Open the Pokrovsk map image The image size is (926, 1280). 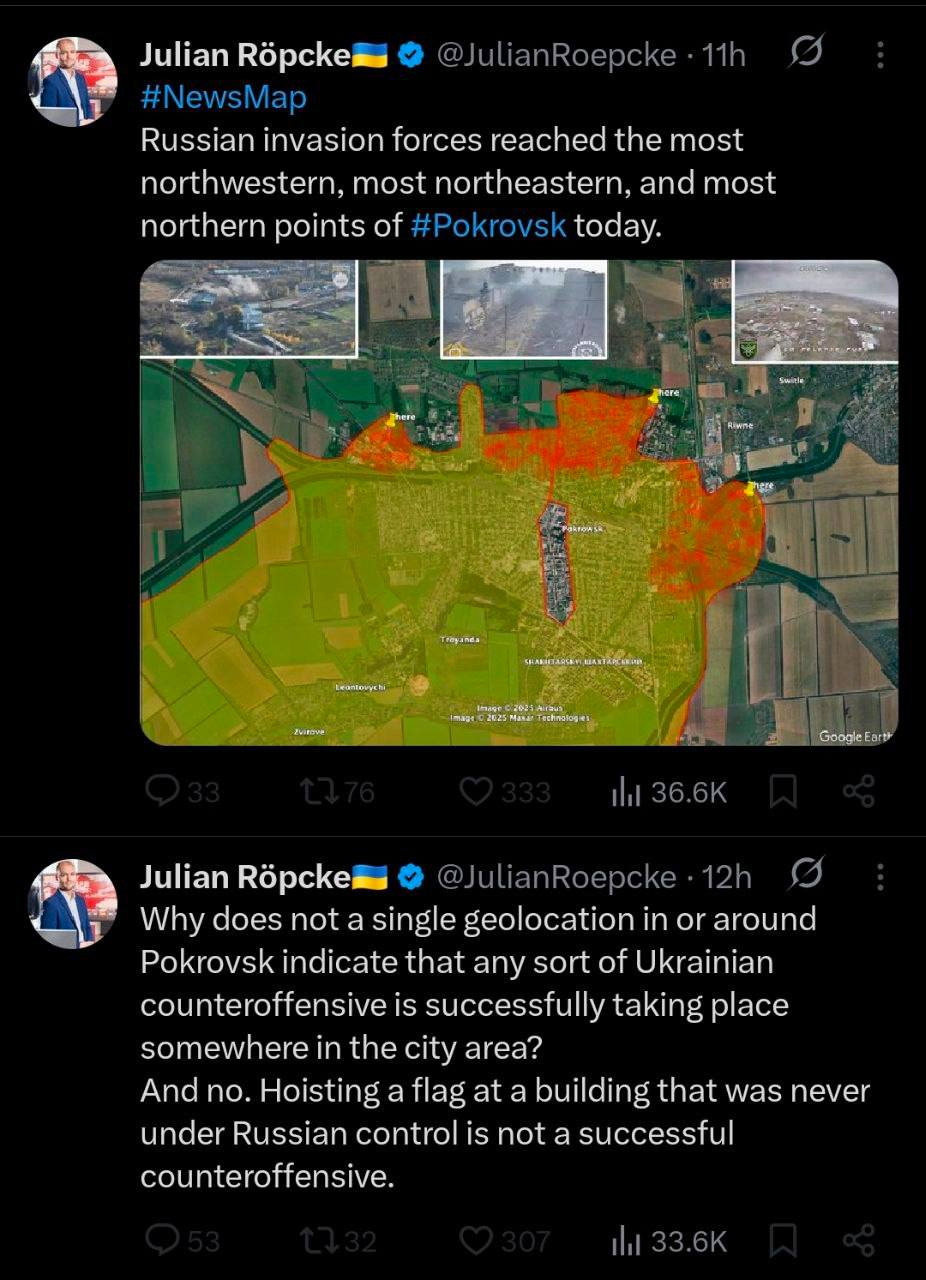click(x=519, y=502)
